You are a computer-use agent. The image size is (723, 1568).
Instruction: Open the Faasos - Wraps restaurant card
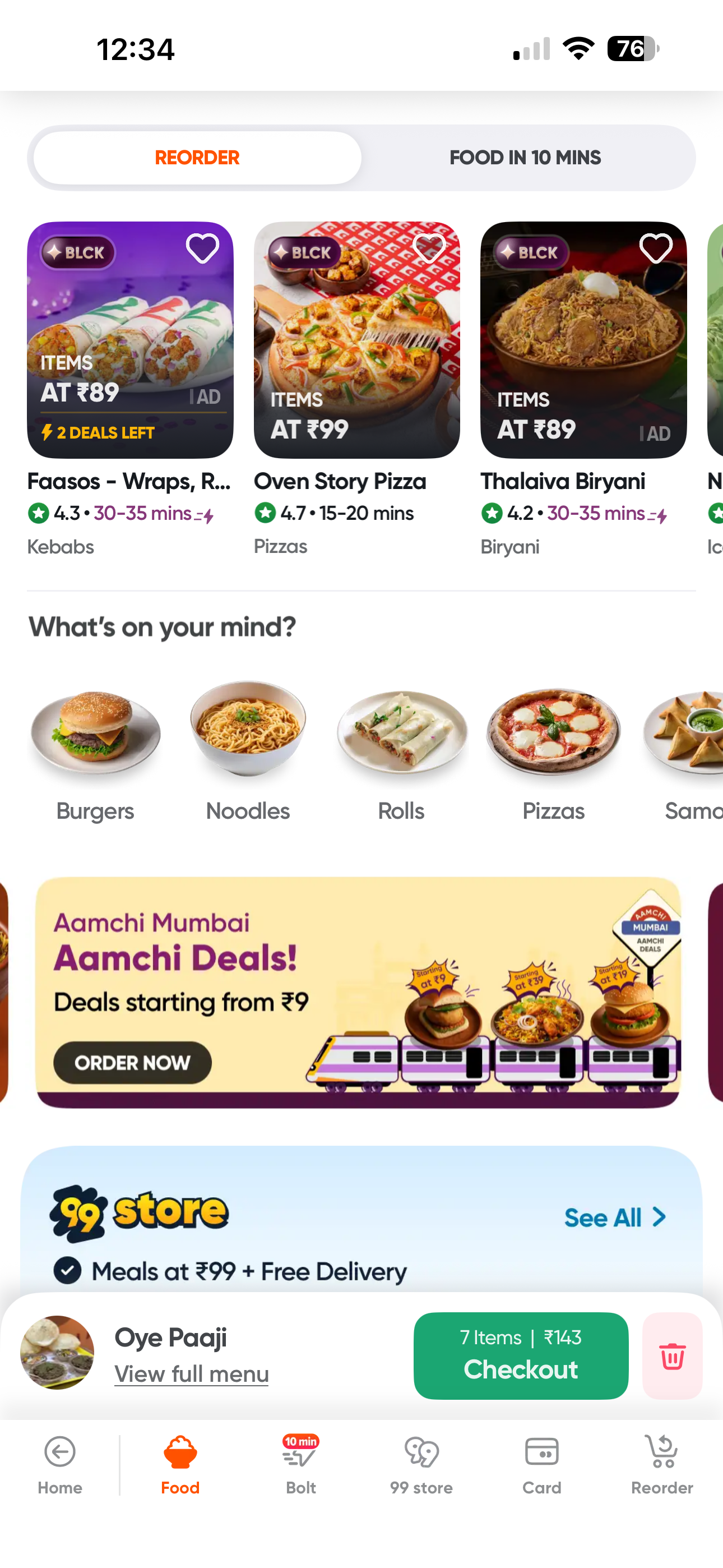[129, 341]
